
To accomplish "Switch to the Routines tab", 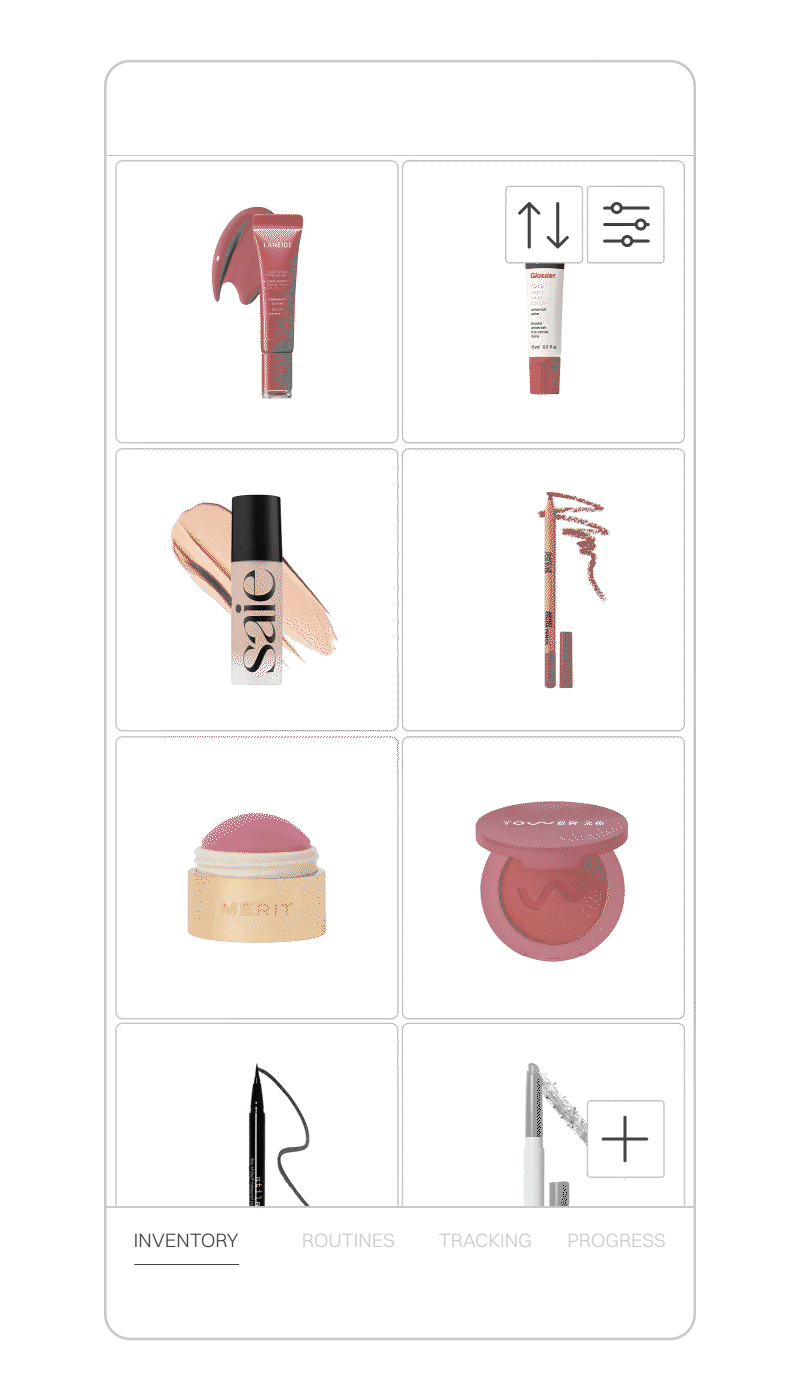I will coord(348,1240).
